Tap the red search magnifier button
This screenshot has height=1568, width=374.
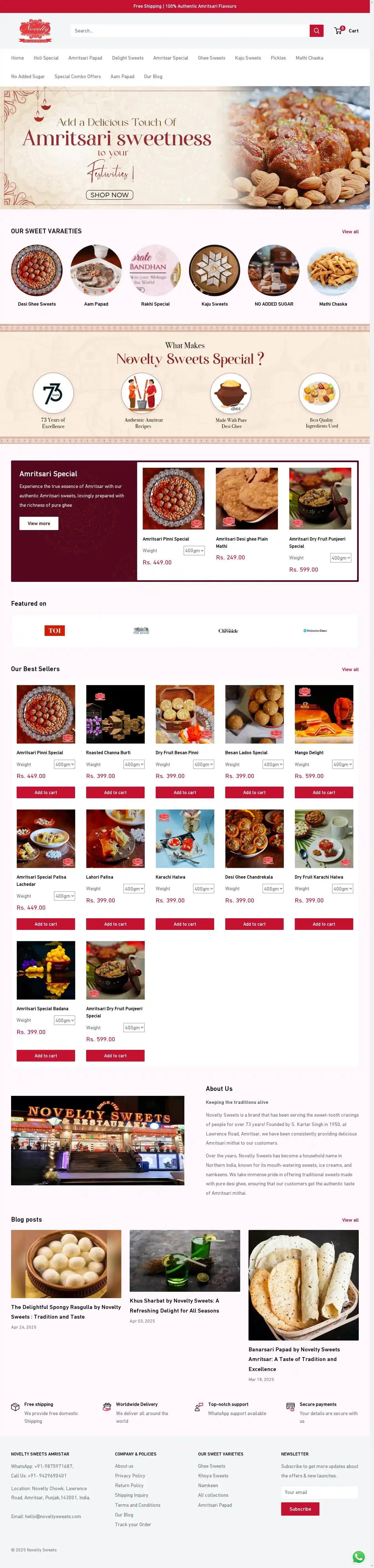(316, 30)
